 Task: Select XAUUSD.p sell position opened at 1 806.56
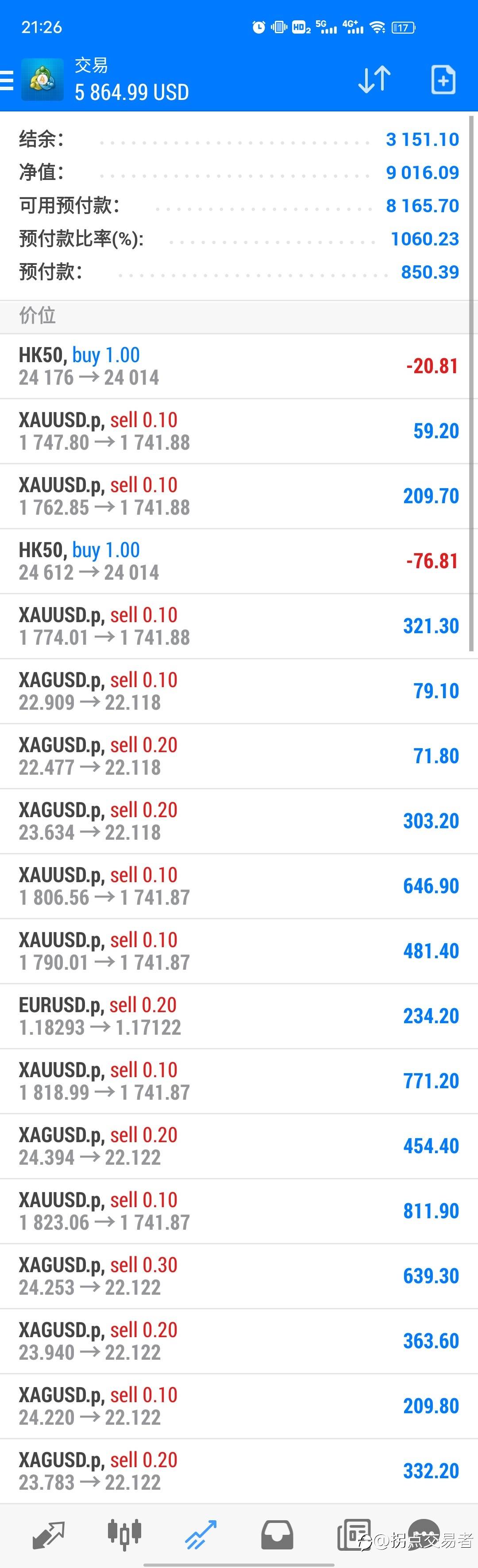click(x=238, y=886)
